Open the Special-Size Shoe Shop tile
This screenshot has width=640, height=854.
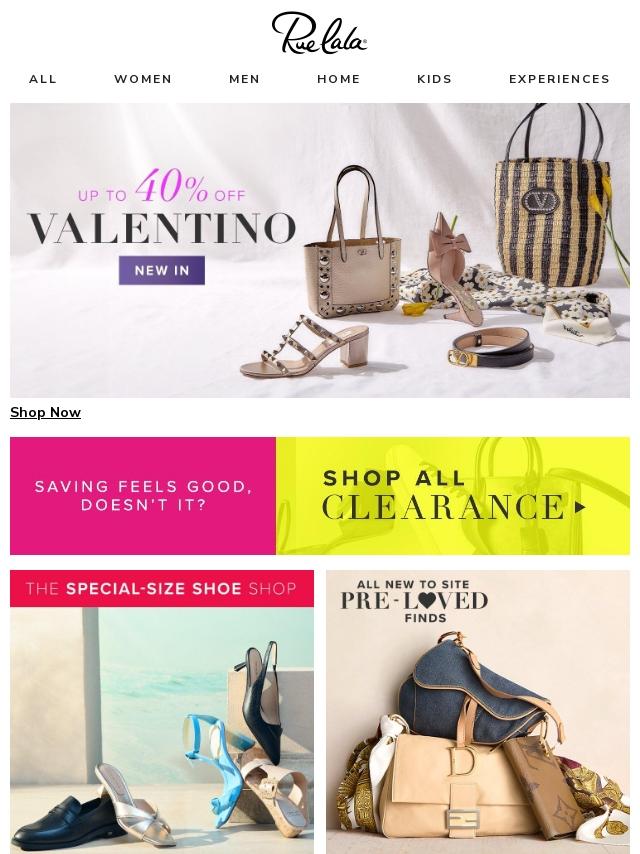click(x=162, y=712)
